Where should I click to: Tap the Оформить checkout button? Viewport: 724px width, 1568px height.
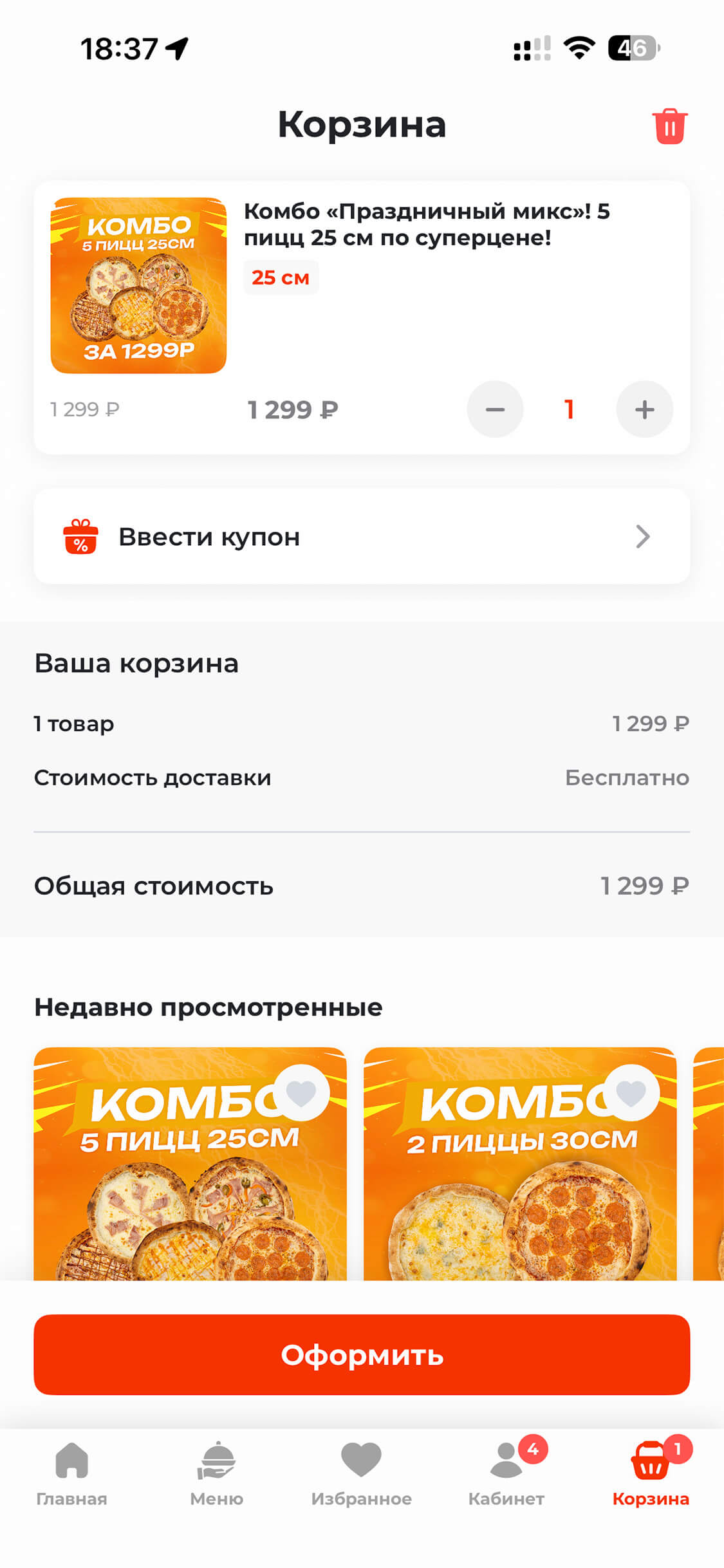click(362, 1354)
